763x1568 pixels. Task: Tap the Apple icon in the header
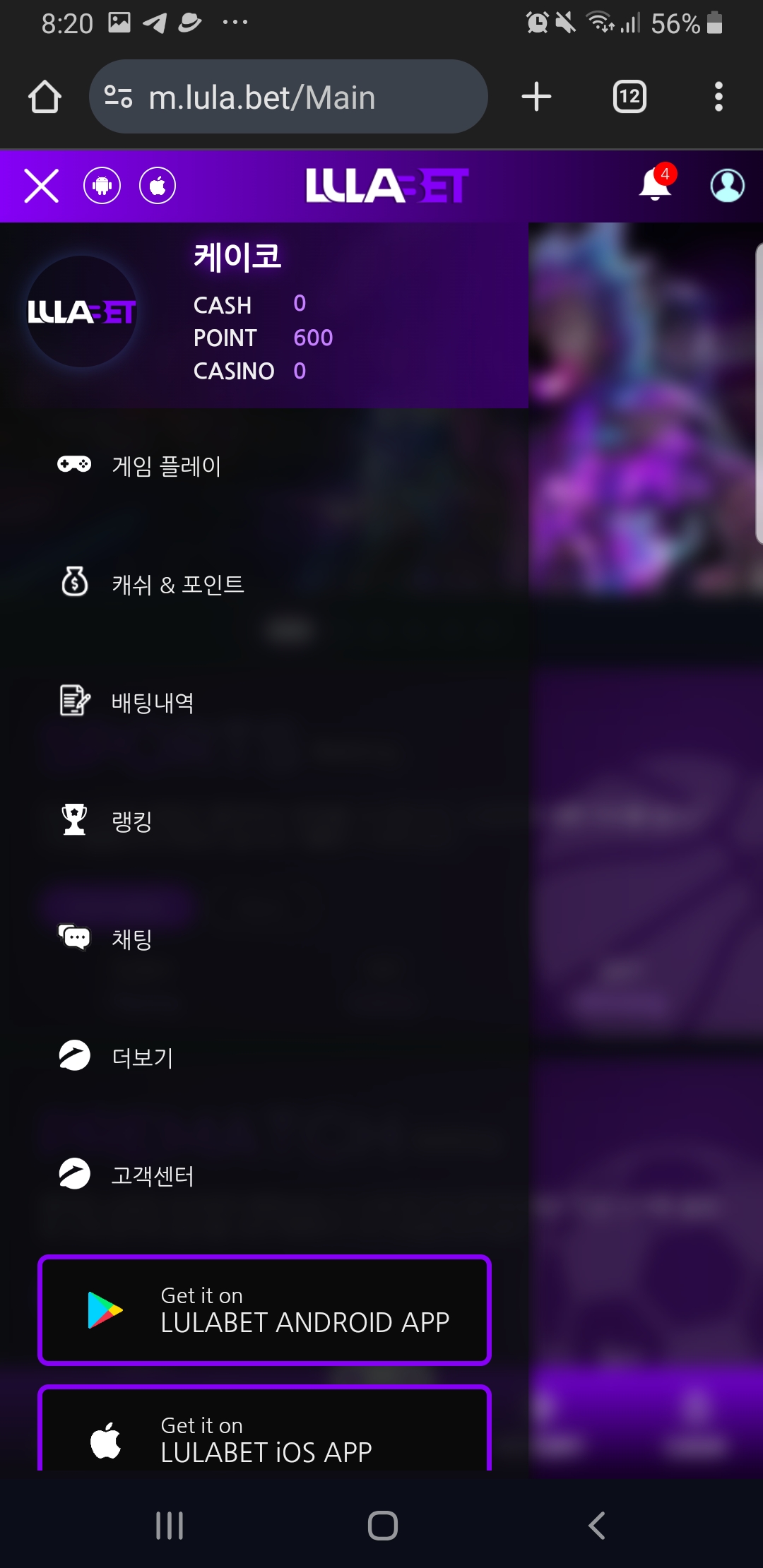pos(157,186)
